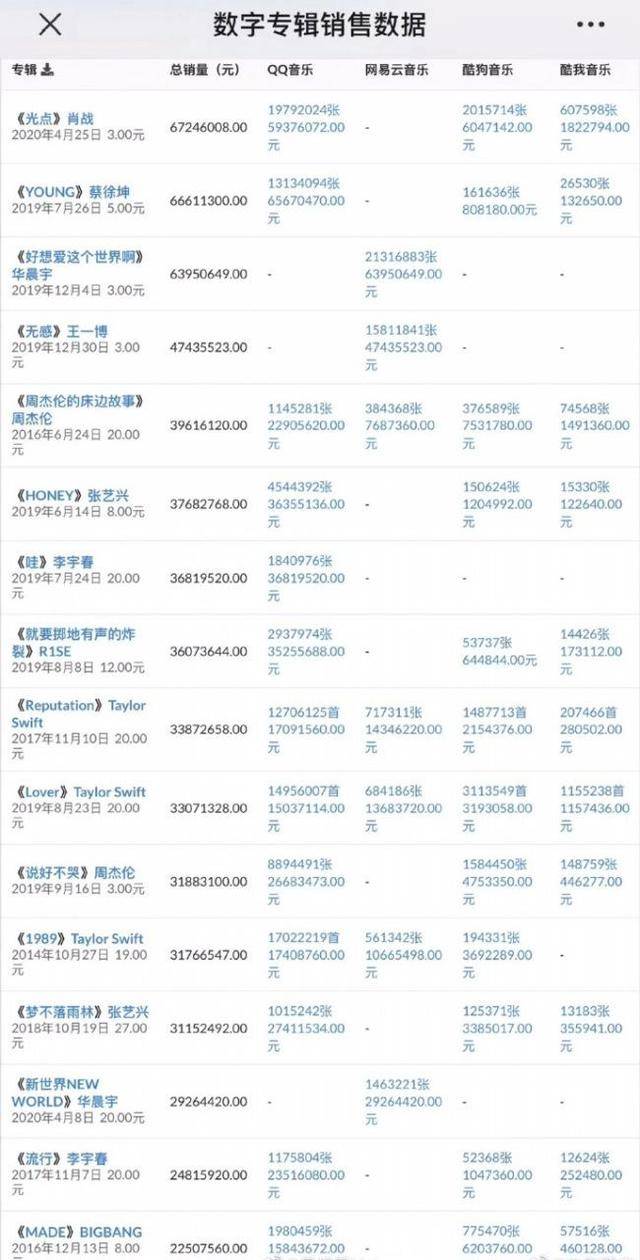Open the album 《无感》王一博

coord(60,330)
